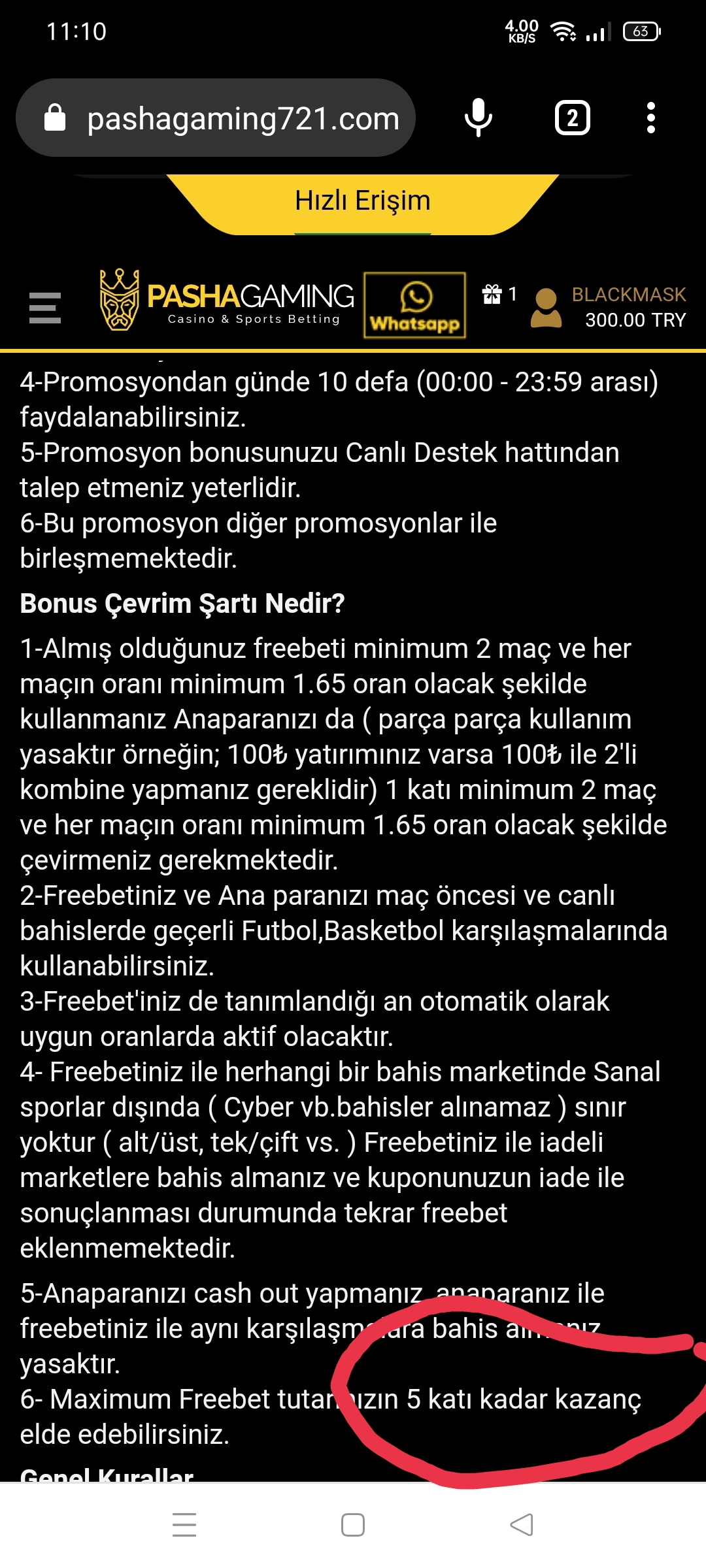706x1568 pixels.
Task: Go to the PashaGaming home via logo
Action: pyautogui.click(x=226, y=300)
